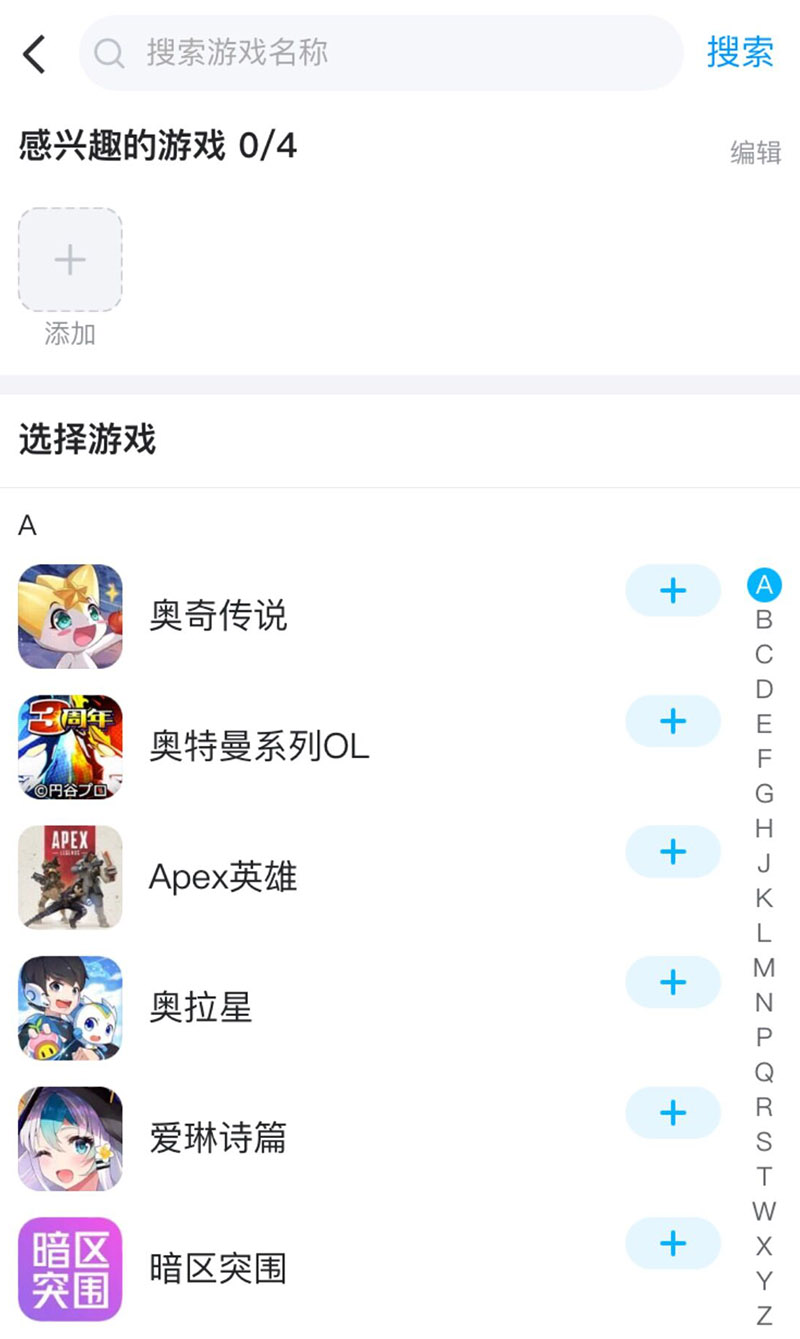The height and width of the screenshot is (1339, 800).
Task: Select letter A in the index
Action: [764, 585]
